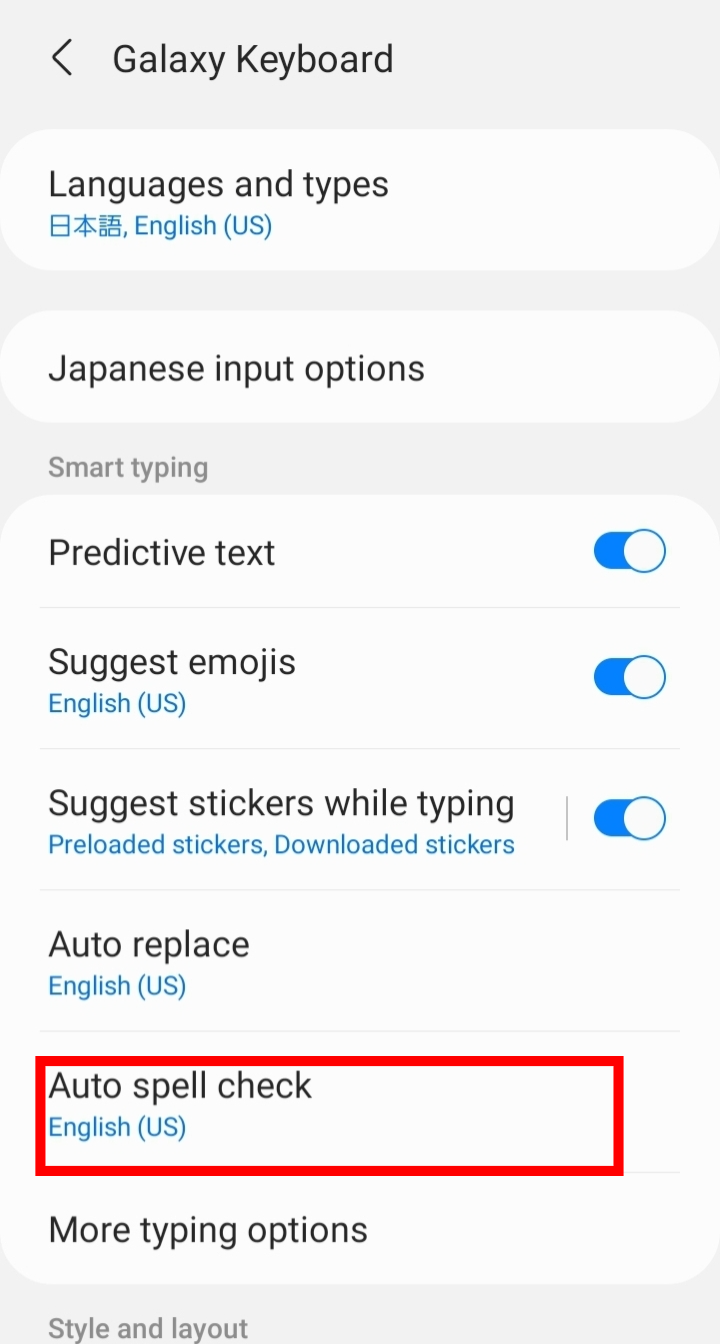Tap Downloaded stickers link
This screenshot has width=720, height=1344.
(394, 844)
